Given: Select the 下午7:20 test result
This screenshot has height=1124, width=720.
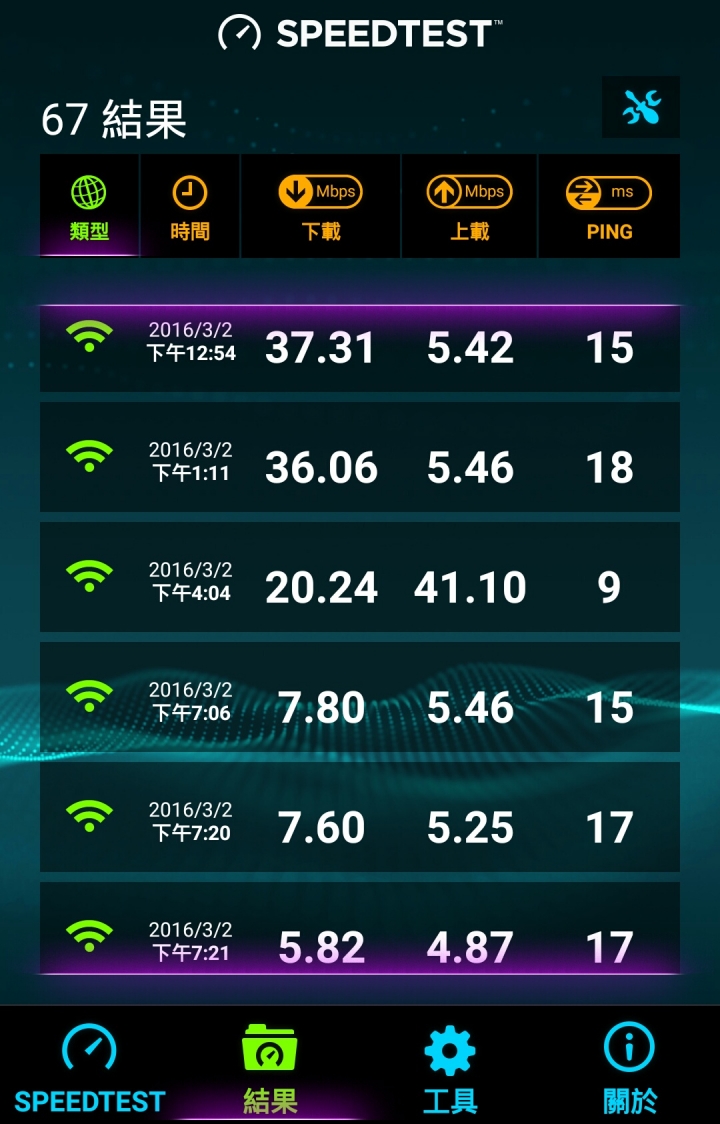Looking at the screenshot, I should click(360, 828).
